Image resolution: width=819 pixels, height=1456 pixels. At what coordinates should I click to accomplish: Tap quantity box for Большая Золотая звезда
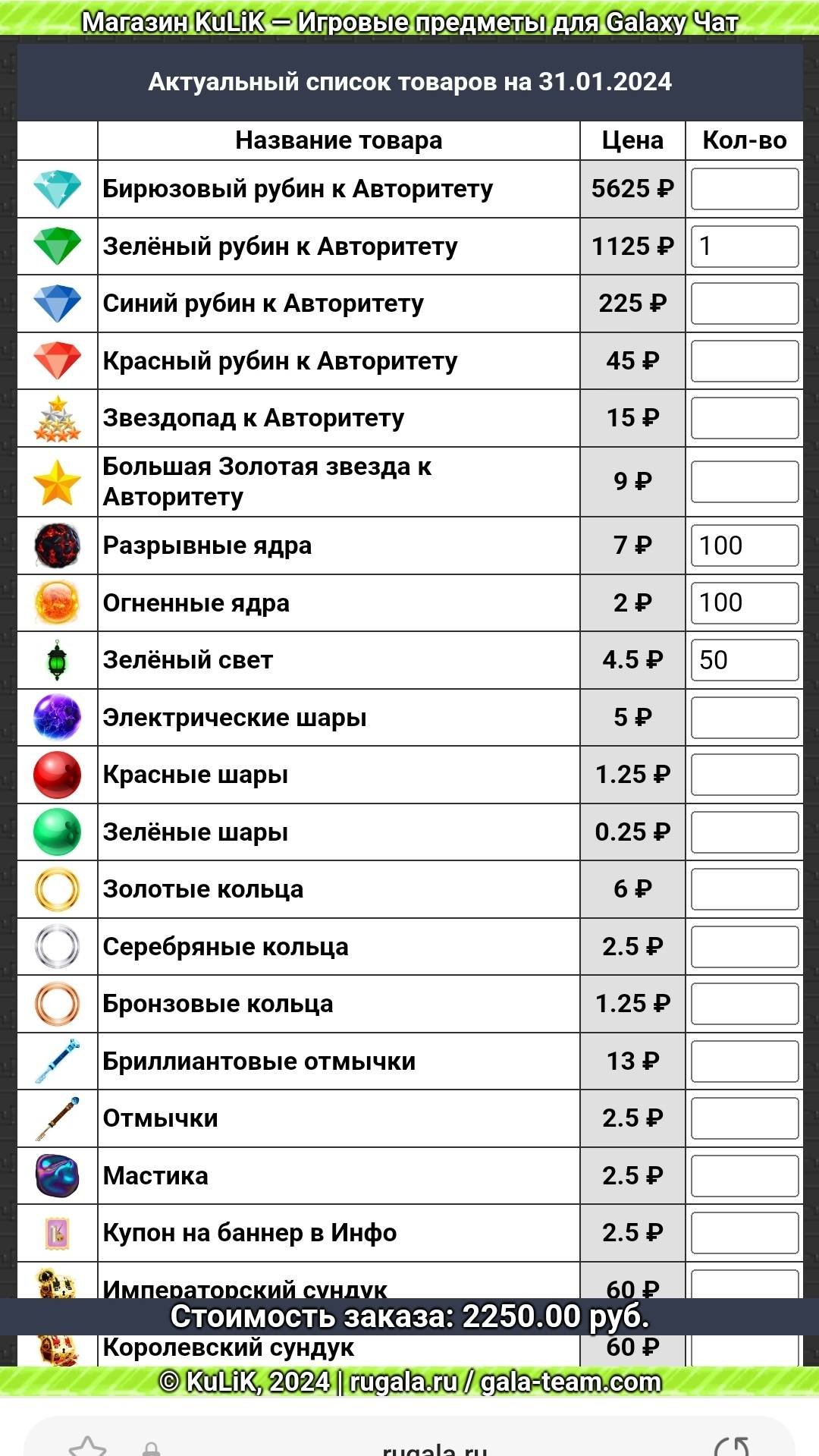[x=745, y=482]
